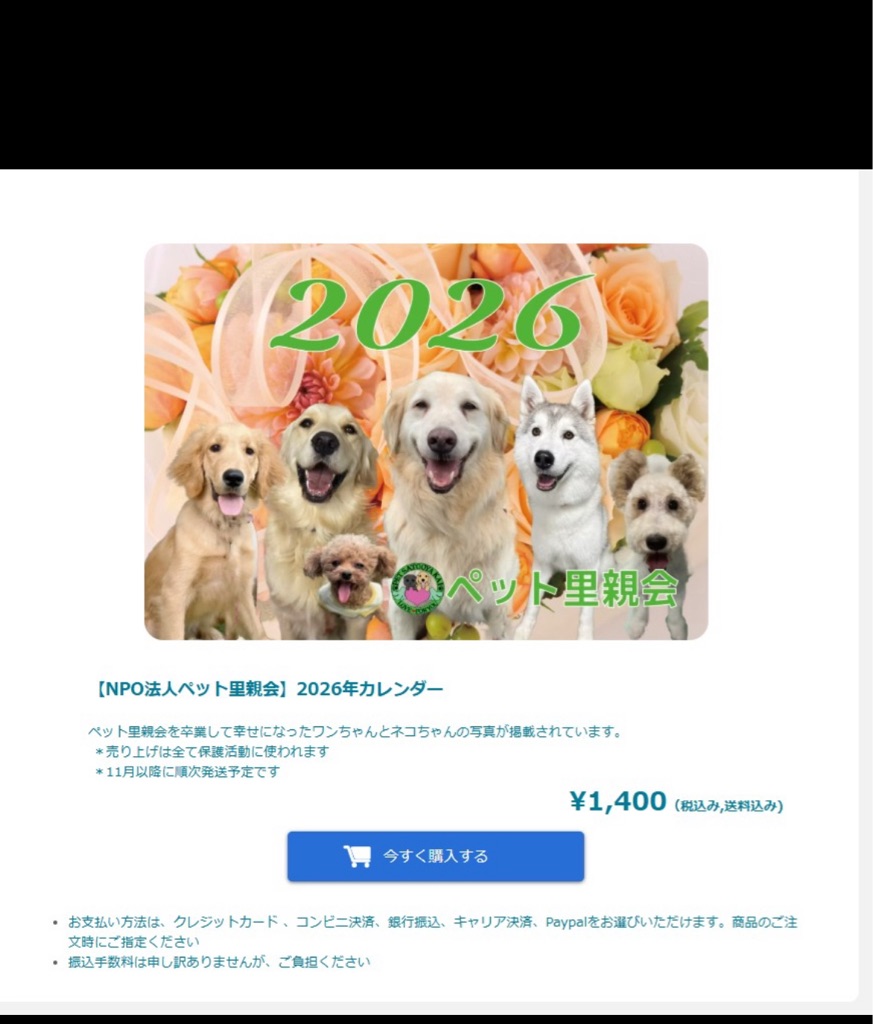Tap the 今すぐ購入する buy button

click(436, 856)
